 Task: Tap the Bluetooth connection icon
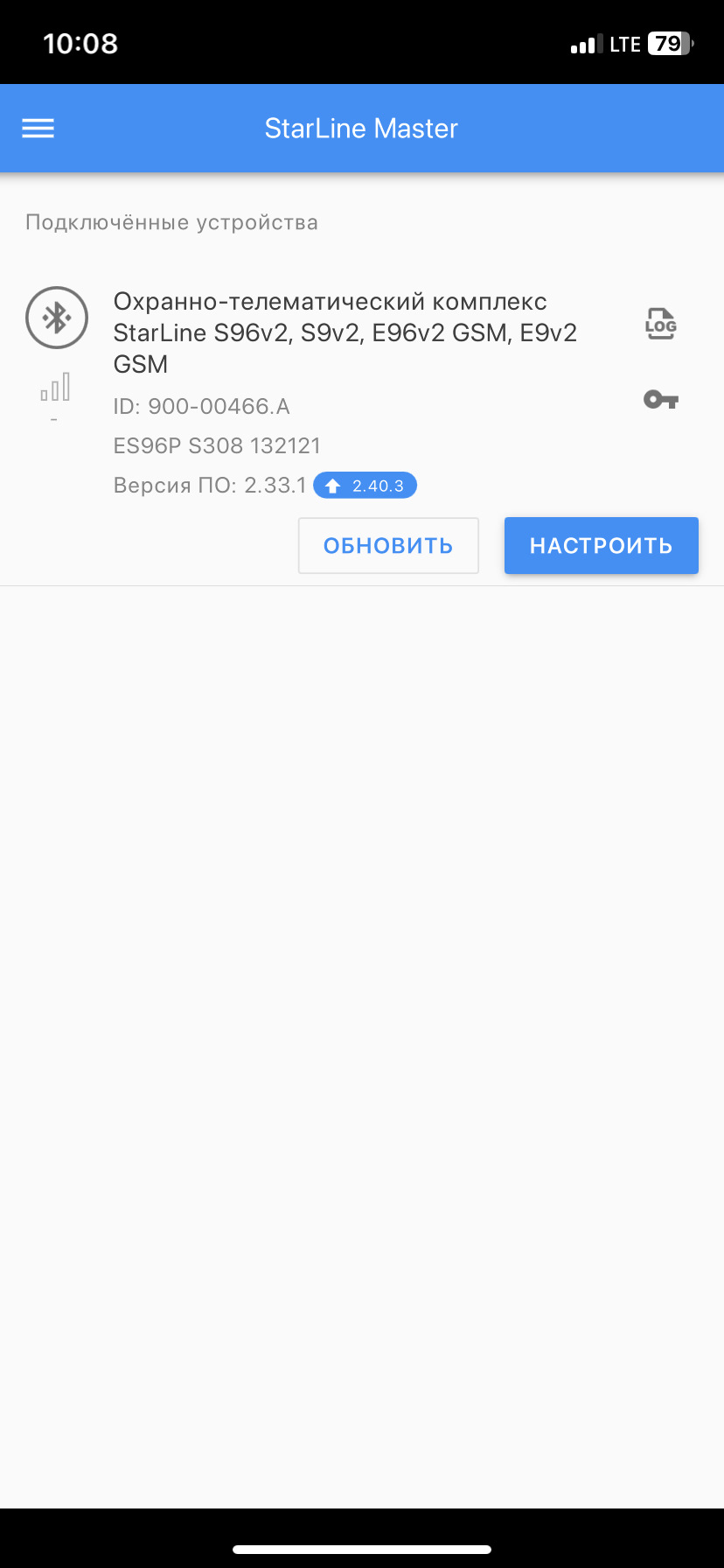tap(57, 318)
